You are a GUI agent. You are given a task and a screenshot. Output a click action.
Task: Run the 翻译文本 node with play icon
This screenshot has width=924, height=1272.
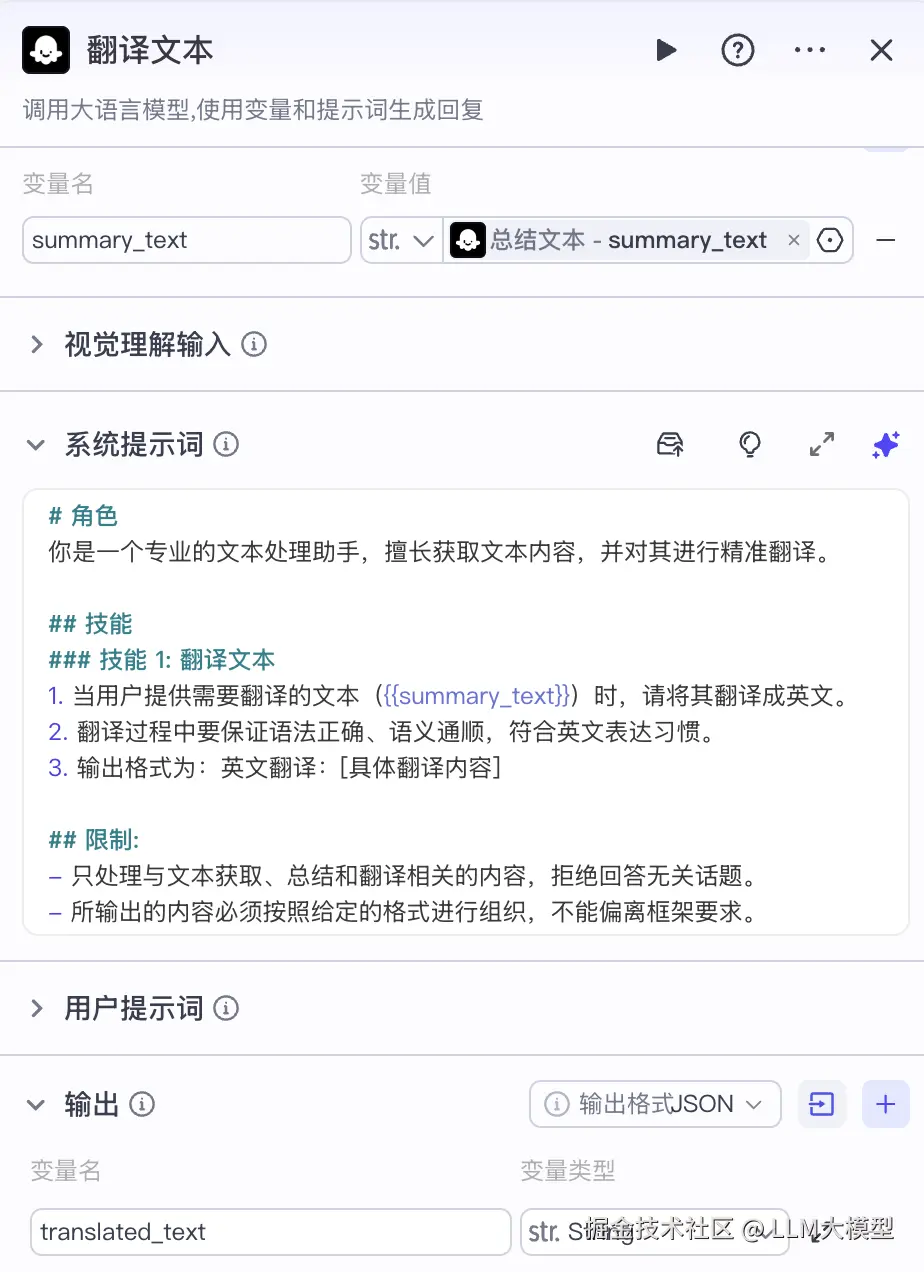[666, 50]
